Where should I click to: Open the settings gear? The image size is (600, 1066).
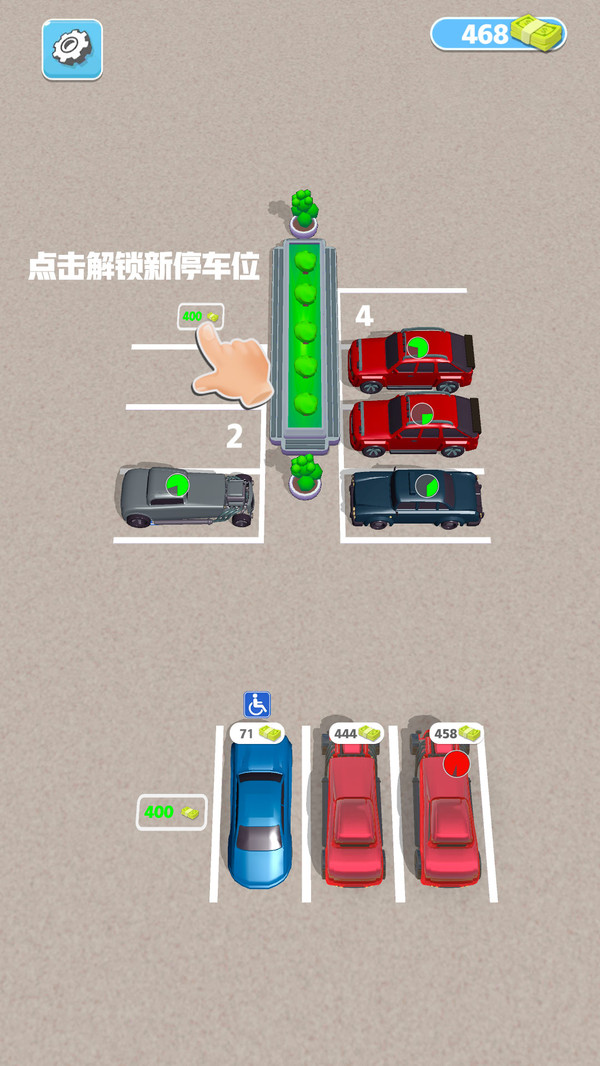(x=71, y=48)
